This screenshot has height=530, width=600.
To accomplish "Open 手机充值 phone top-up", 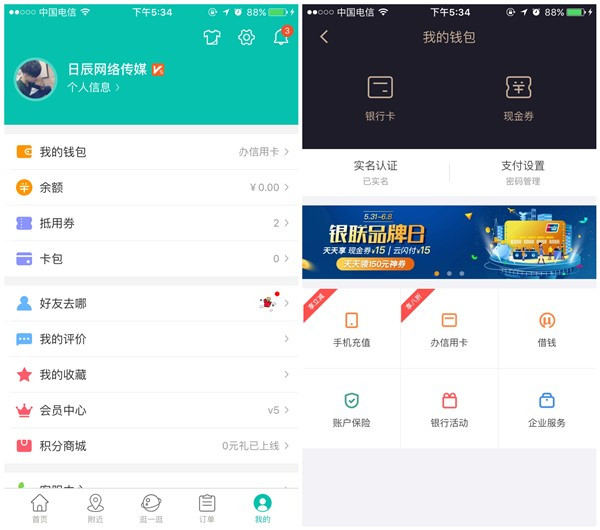I will pos(351,329).
